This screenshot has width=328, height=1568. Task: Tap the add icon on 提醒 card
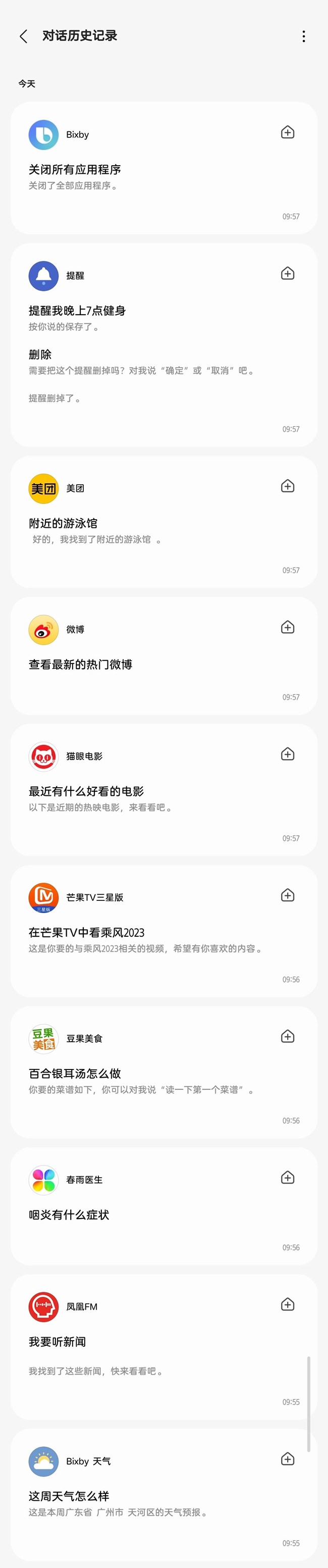[287, 274]
